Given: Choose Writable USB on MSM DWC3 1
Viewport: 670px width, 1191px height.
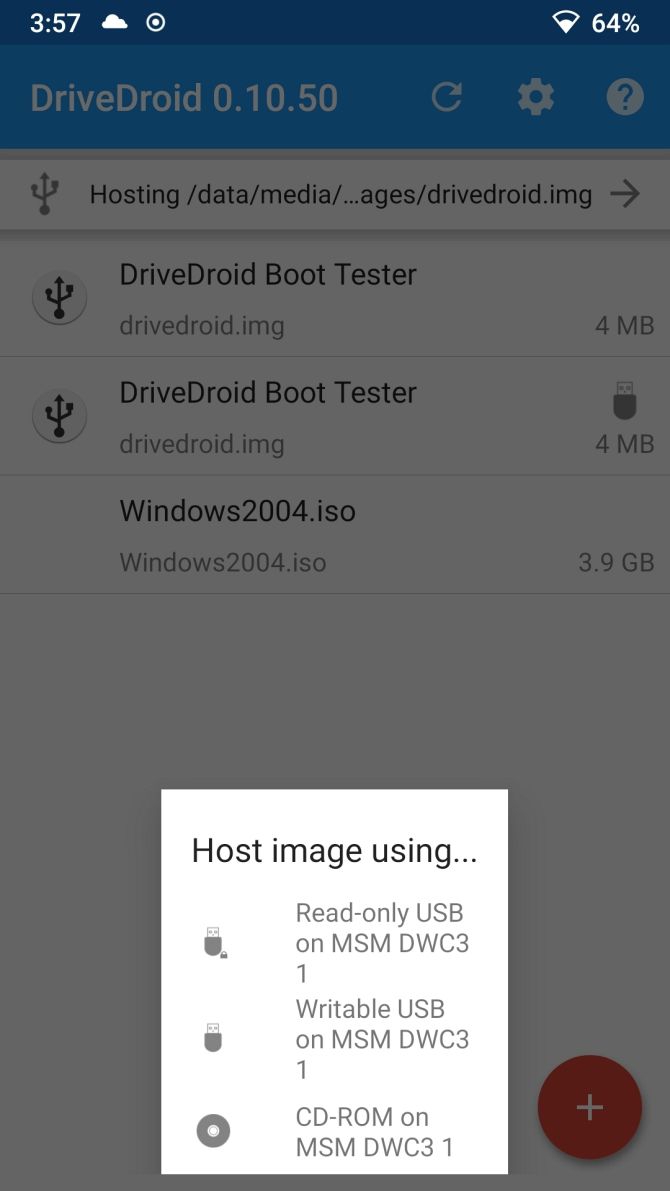Looking at the screenshot, I should pyautogui.click(x=335, y=1038).
